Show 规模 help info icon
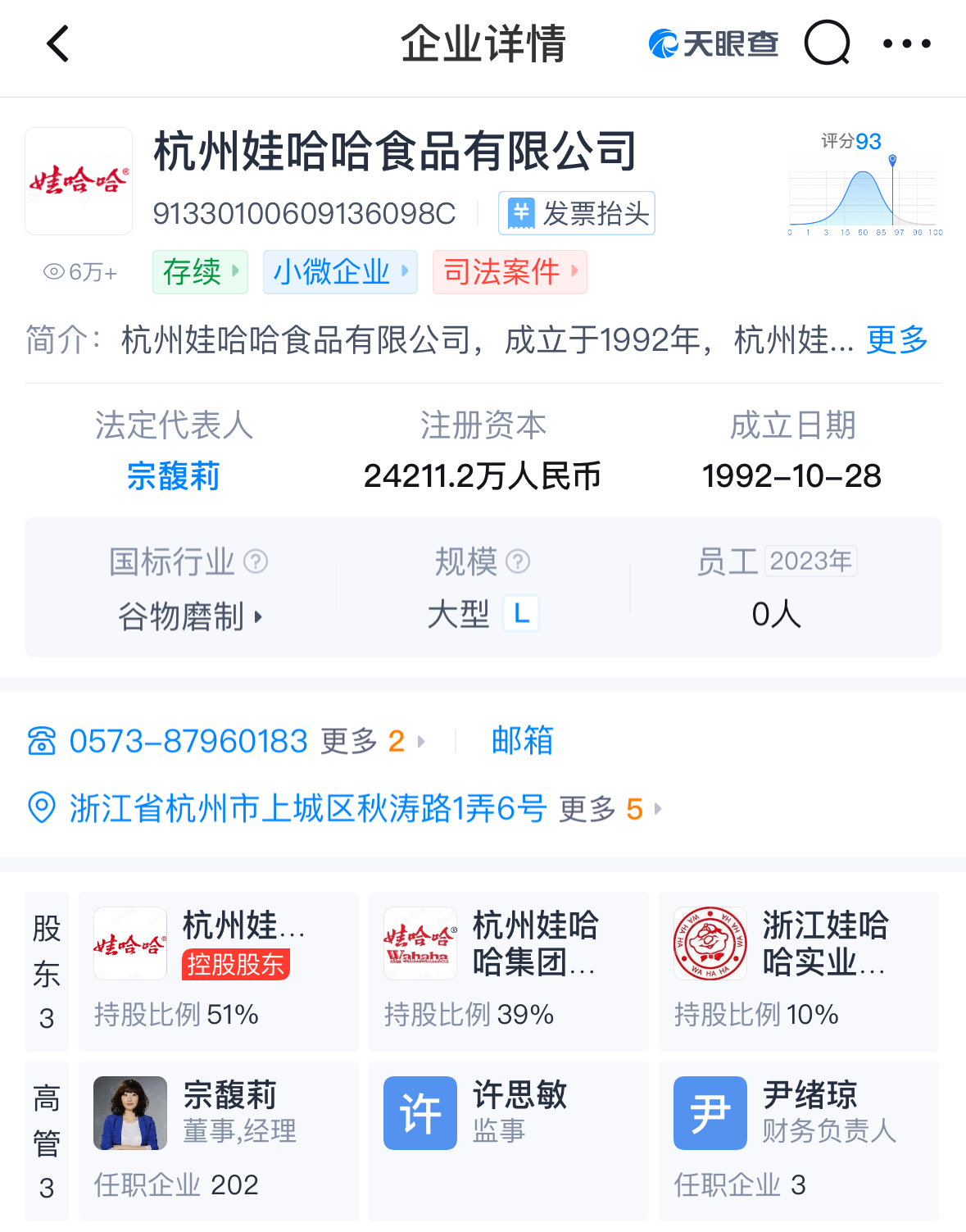Image resolution: width=966 pixels, height=1232 pixels. (x=518, y=561)
